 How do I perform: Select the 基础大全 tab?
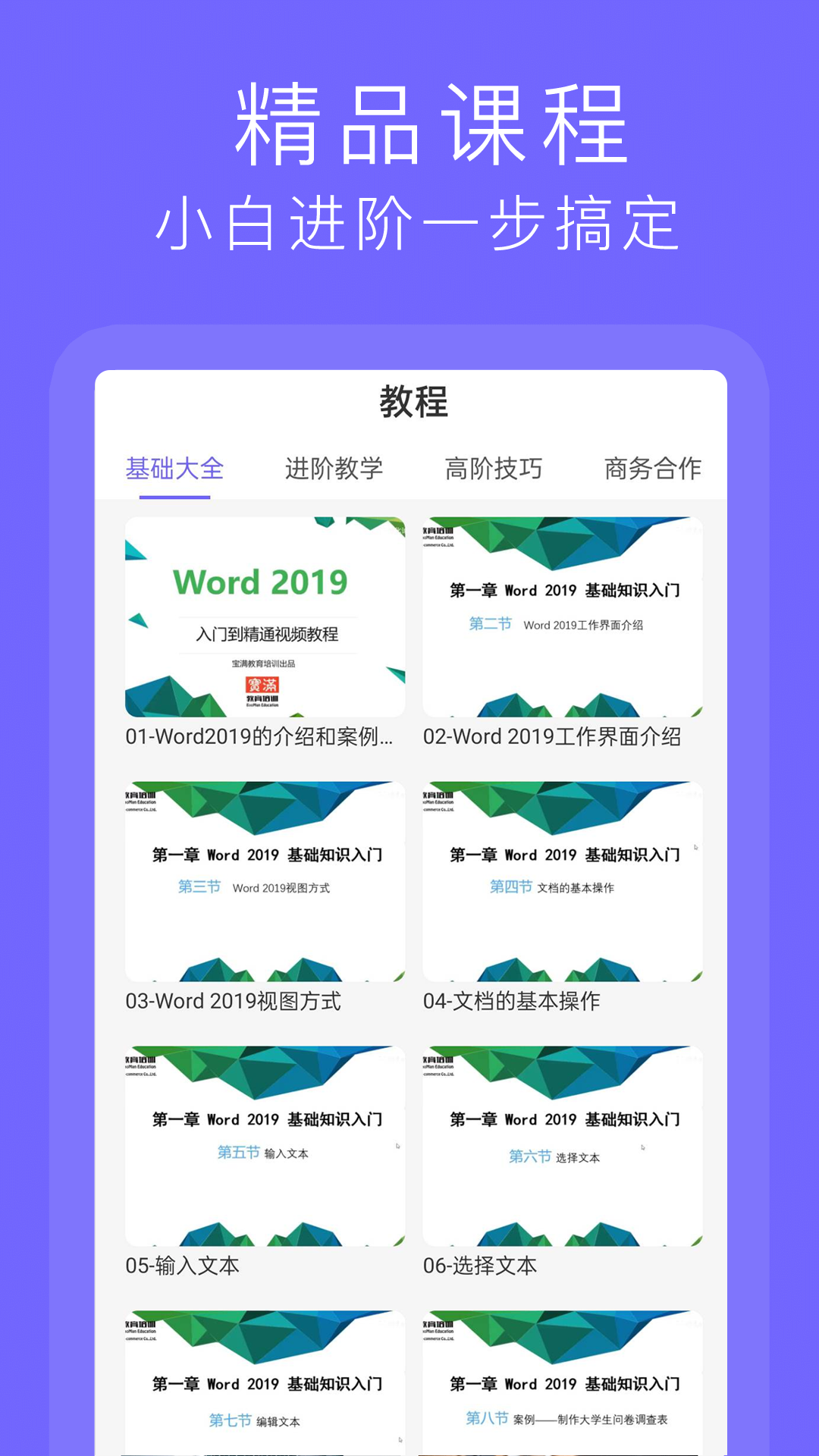[177, 467]
